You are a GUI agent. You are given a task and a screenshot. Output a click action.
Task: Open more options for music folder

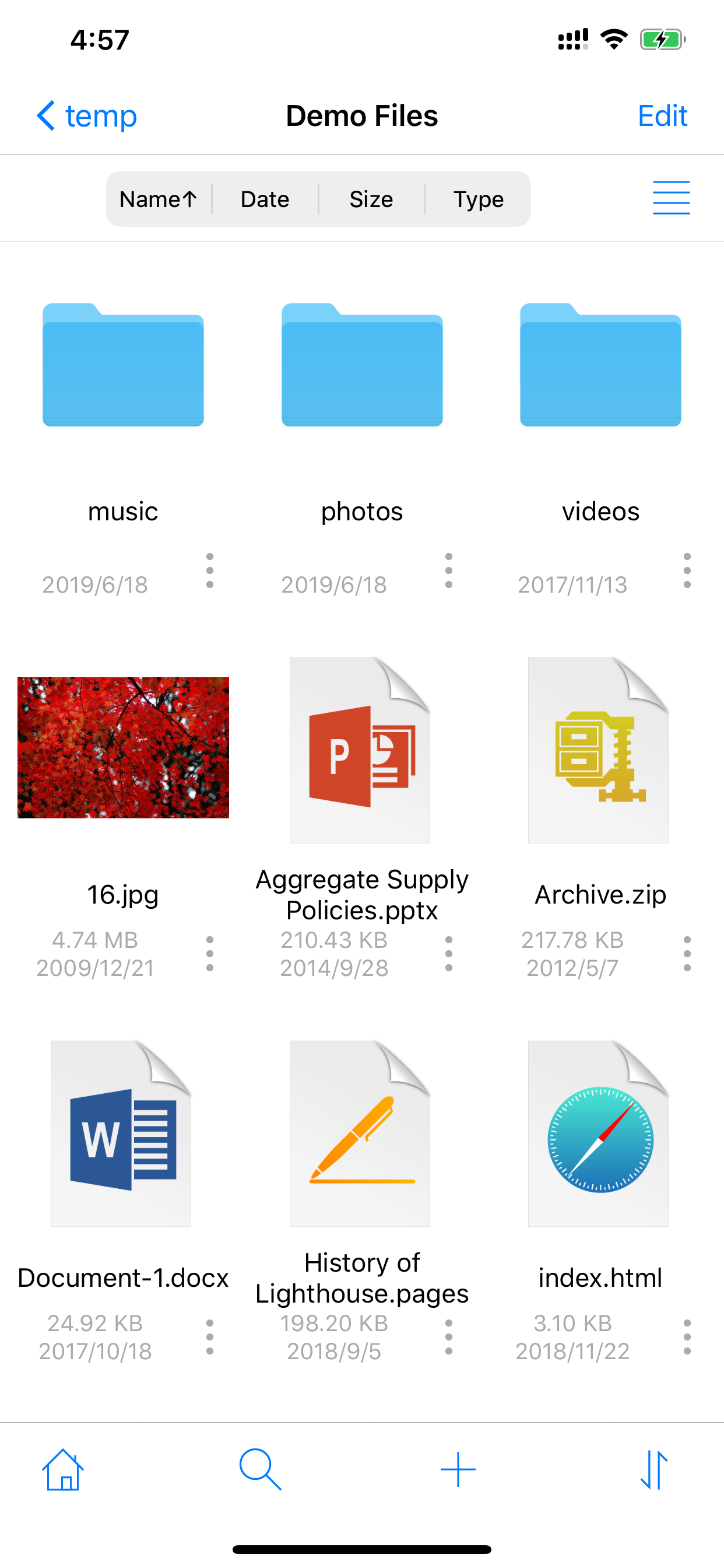pos(209,570)
